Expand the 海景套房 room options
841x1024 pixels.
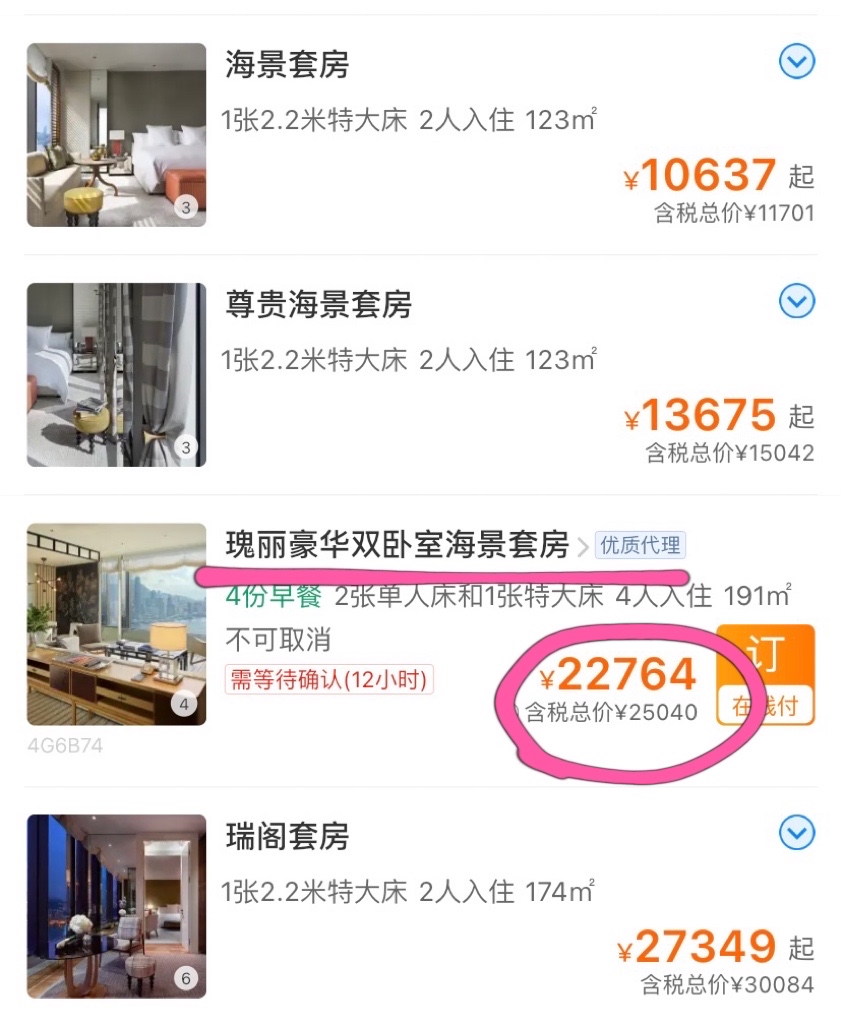[796, 63]
